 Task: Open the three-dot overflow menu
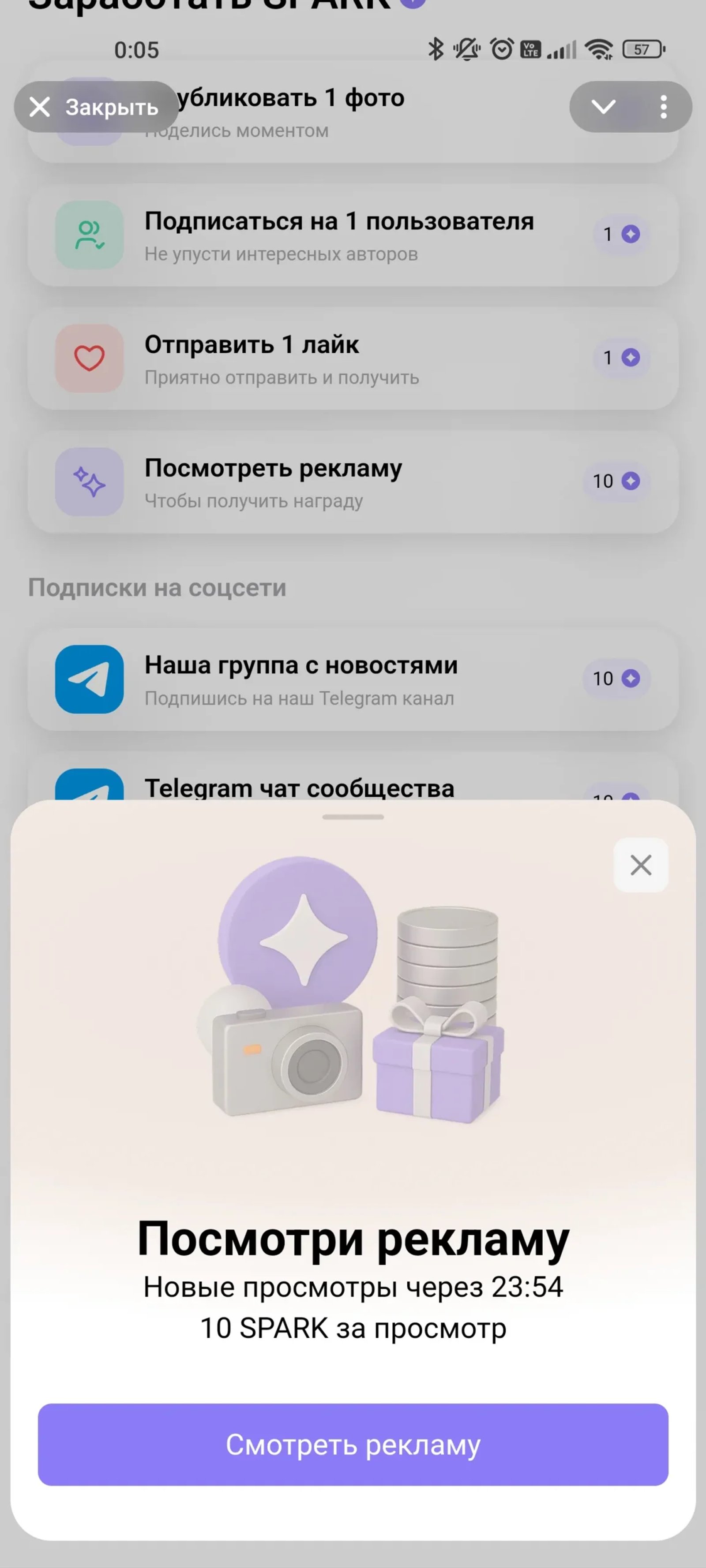click(x=664, y=107)
